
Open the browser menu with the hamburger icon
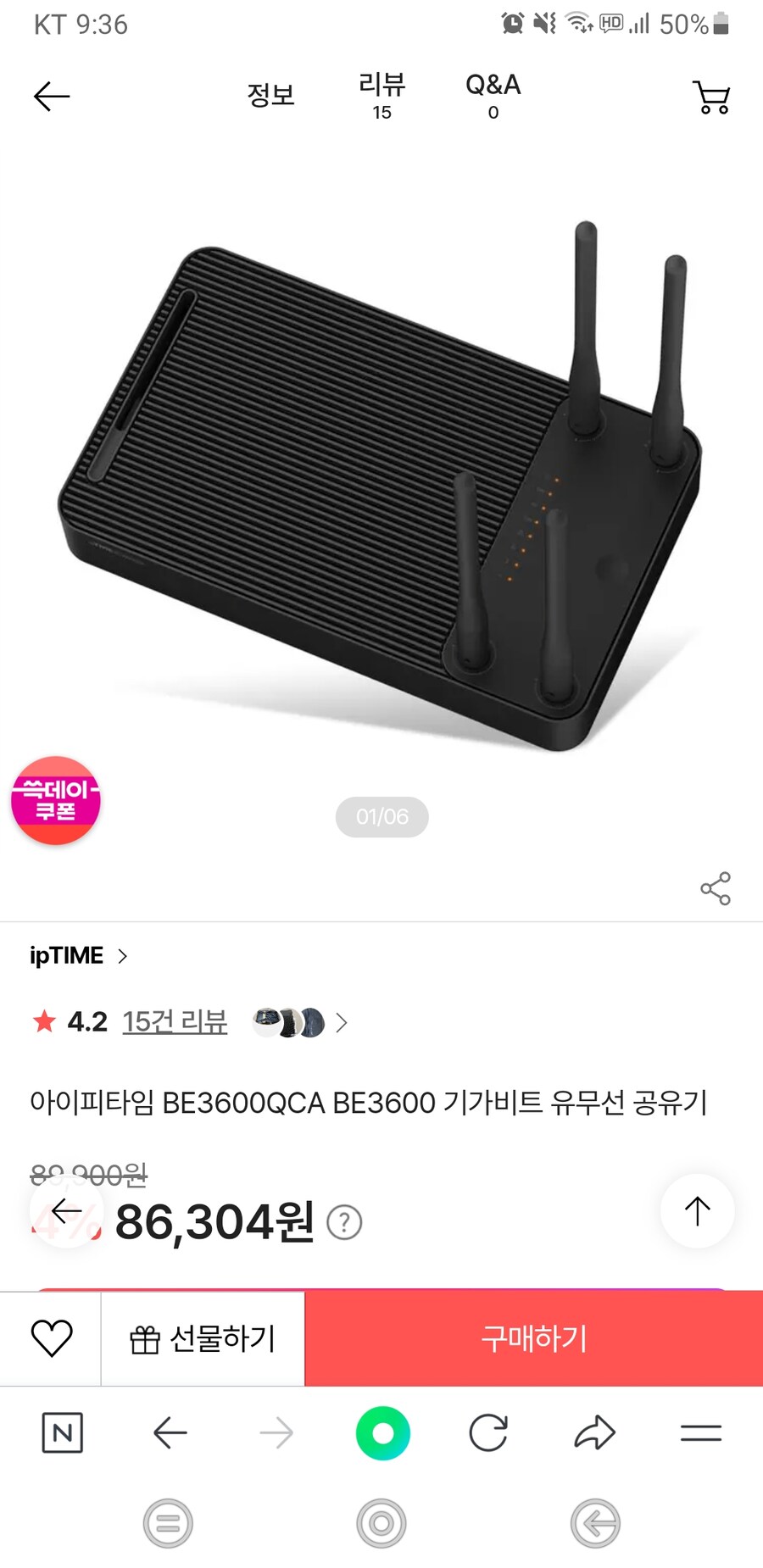tap(701, 1432)
